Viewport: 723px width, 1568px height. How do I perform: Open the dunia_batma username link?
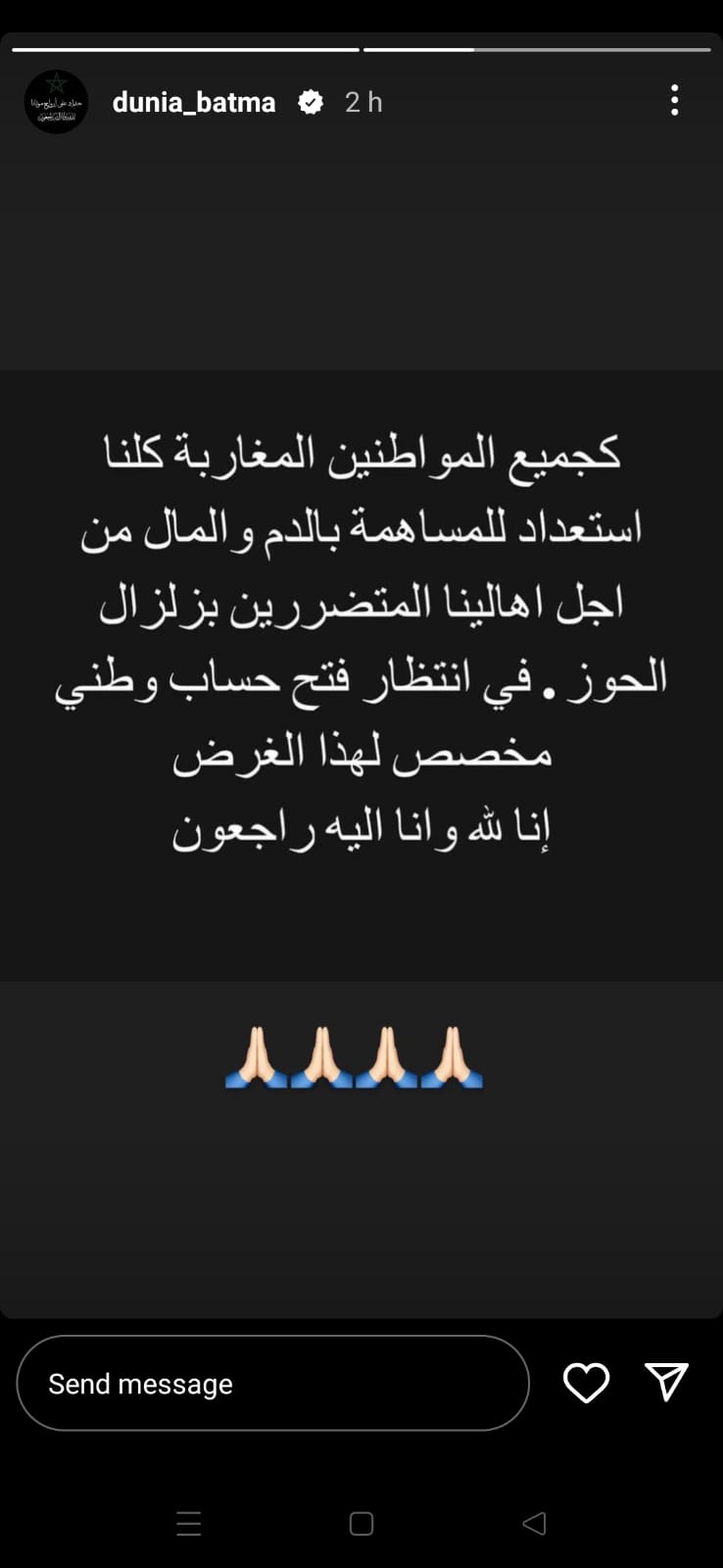coord(194,102)
